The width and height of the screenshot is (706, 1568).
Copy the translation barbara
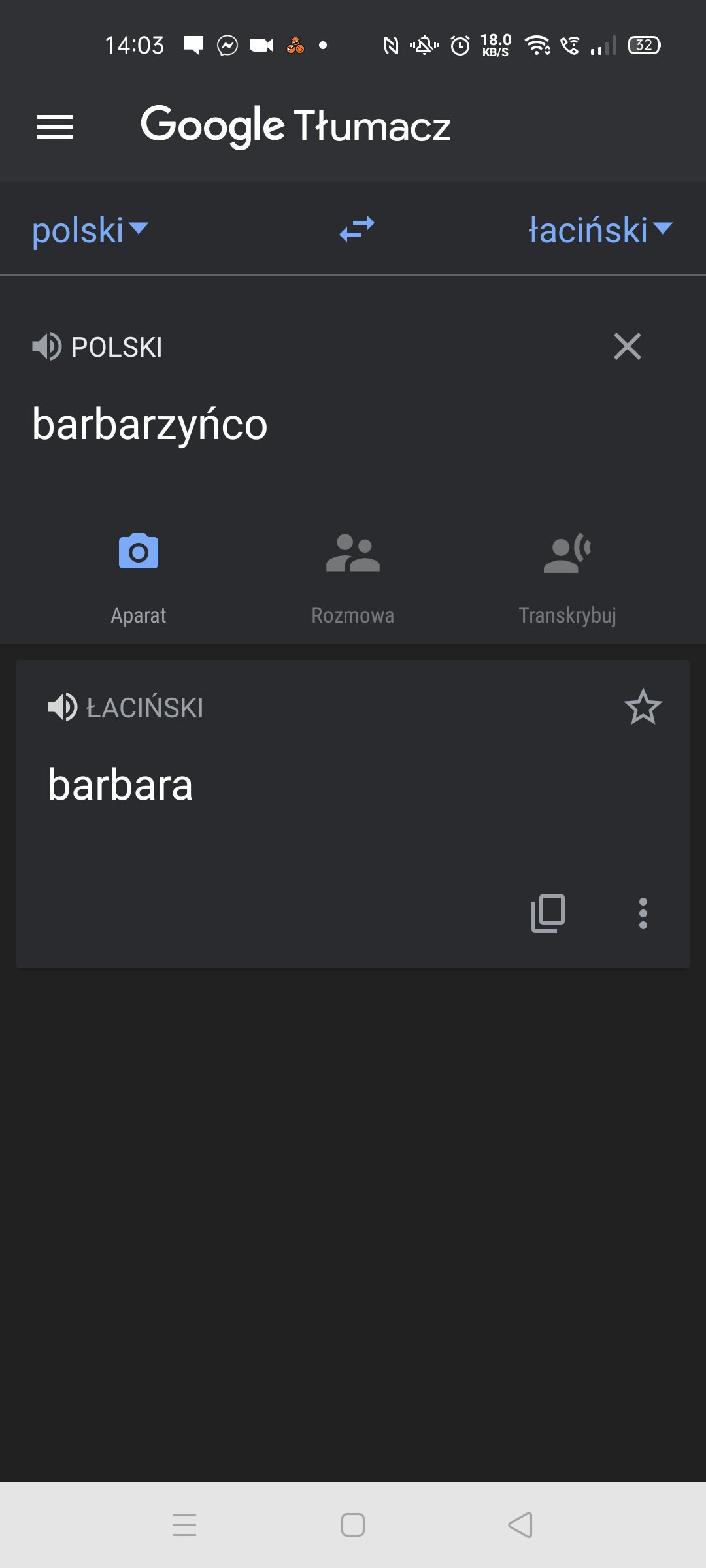[x=548, y=913]
